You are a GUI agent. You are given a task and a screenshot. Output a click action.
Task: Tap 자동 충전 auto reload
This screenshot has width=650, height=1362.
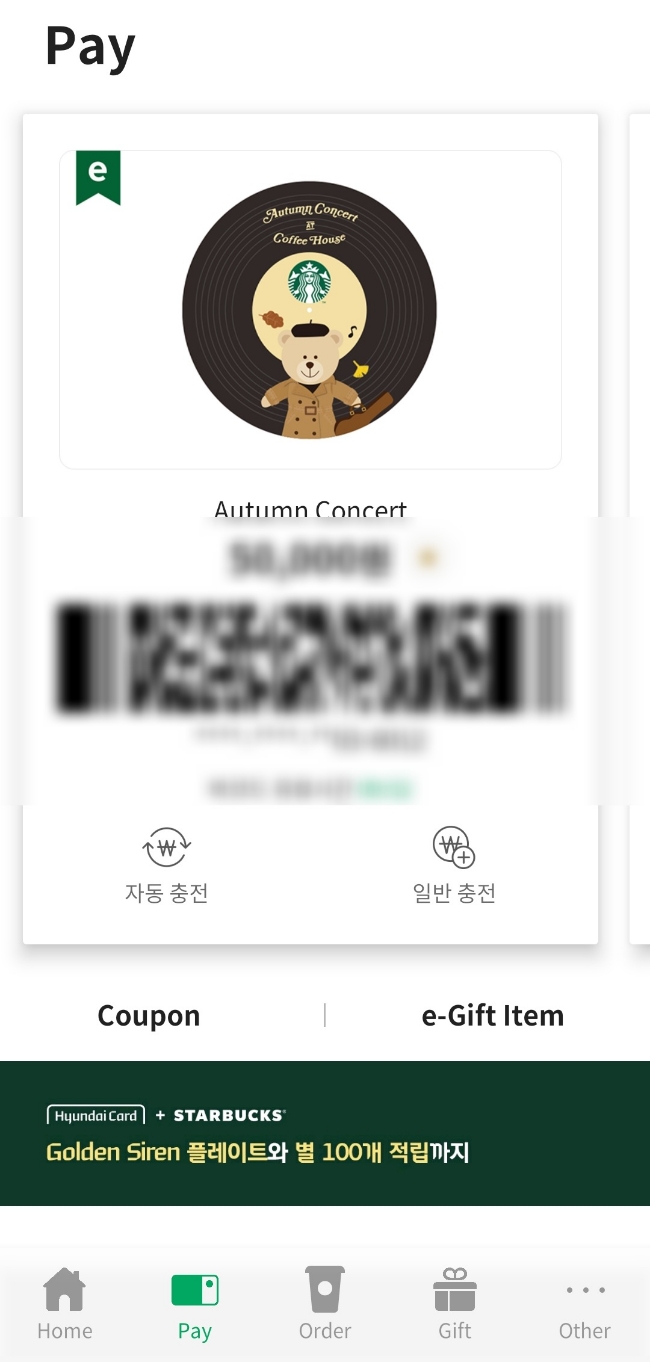click(166, 866)
